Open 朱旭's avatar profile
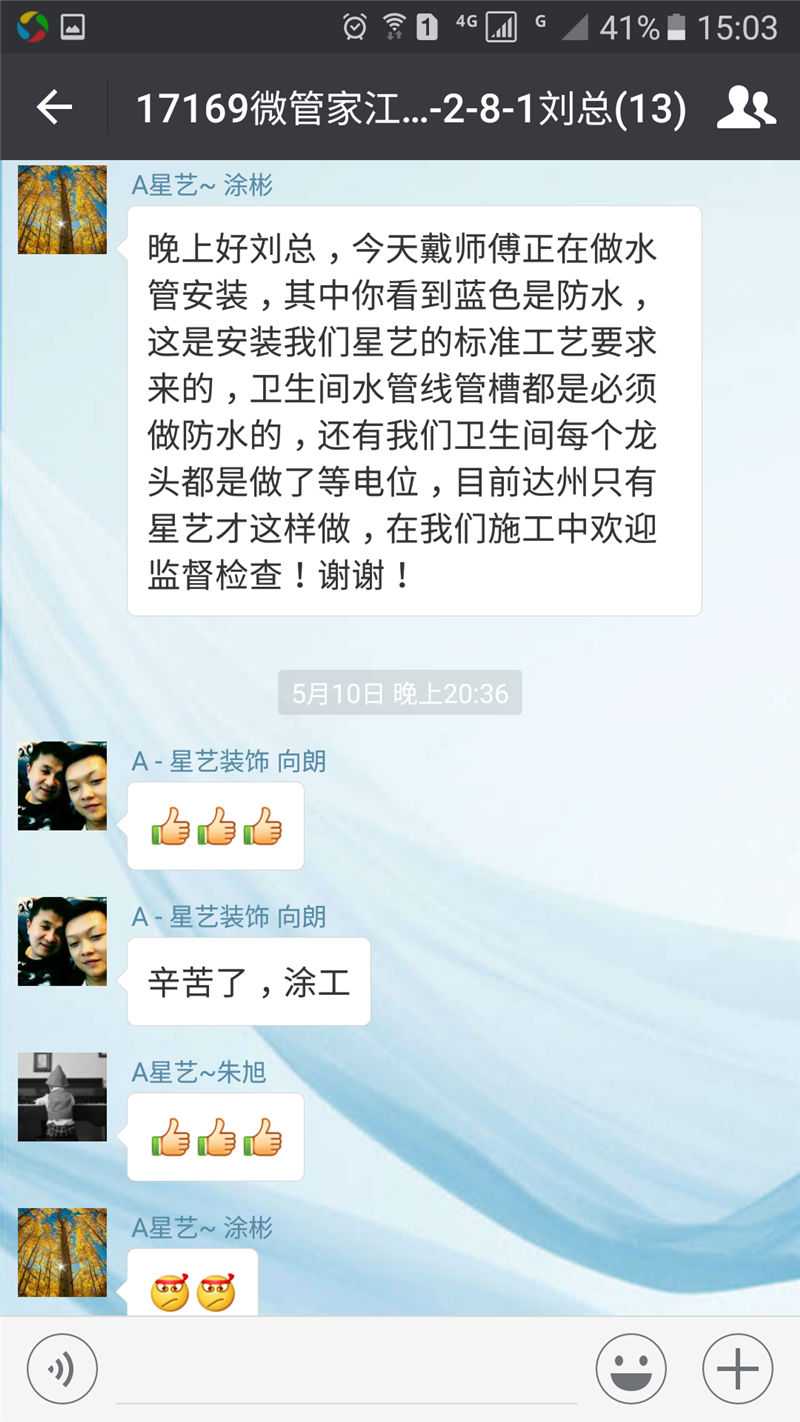 [x=62, y=1097]
